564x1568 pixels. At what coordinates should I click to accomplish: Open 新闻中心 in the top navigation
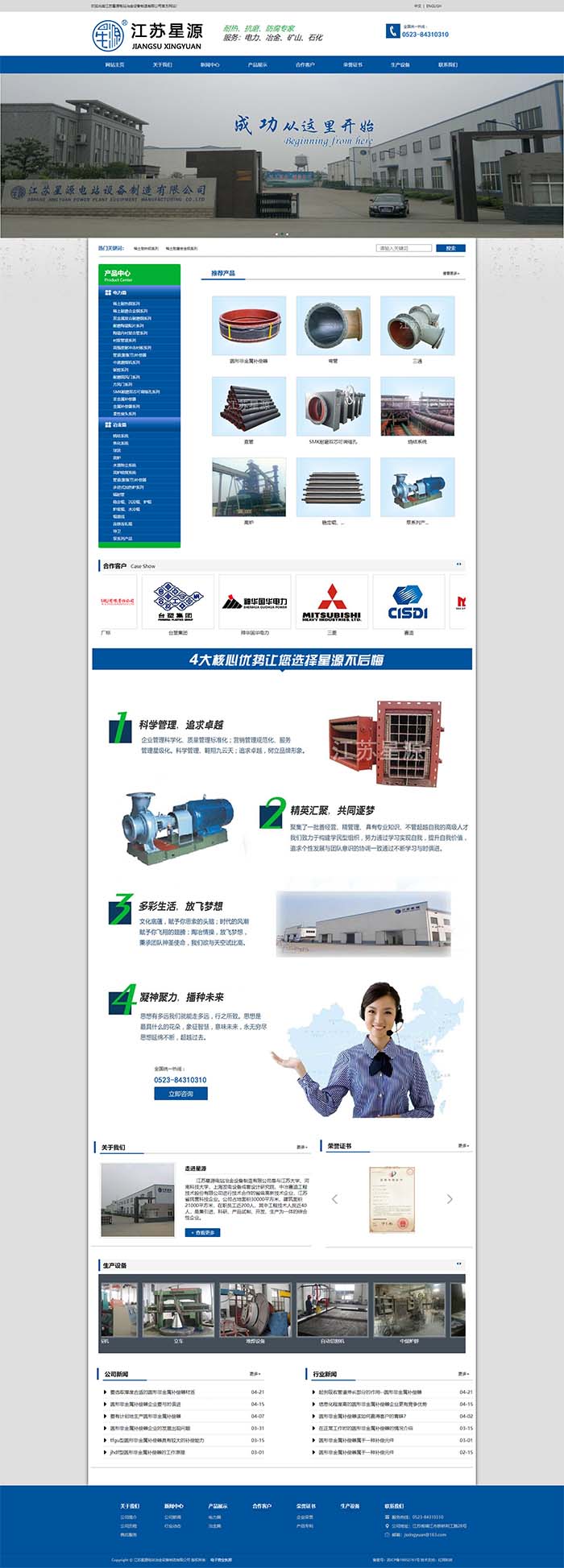click(x=209, y=64)
